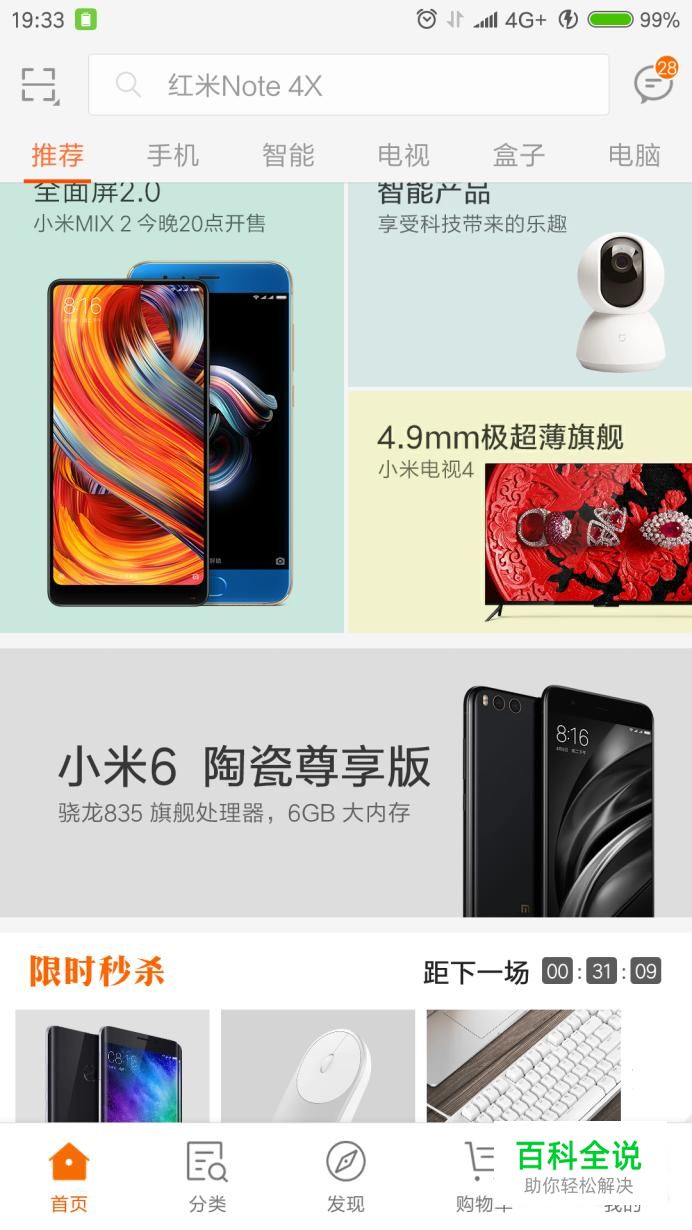Switch to the 电视 tab

(x=403, y=155)
